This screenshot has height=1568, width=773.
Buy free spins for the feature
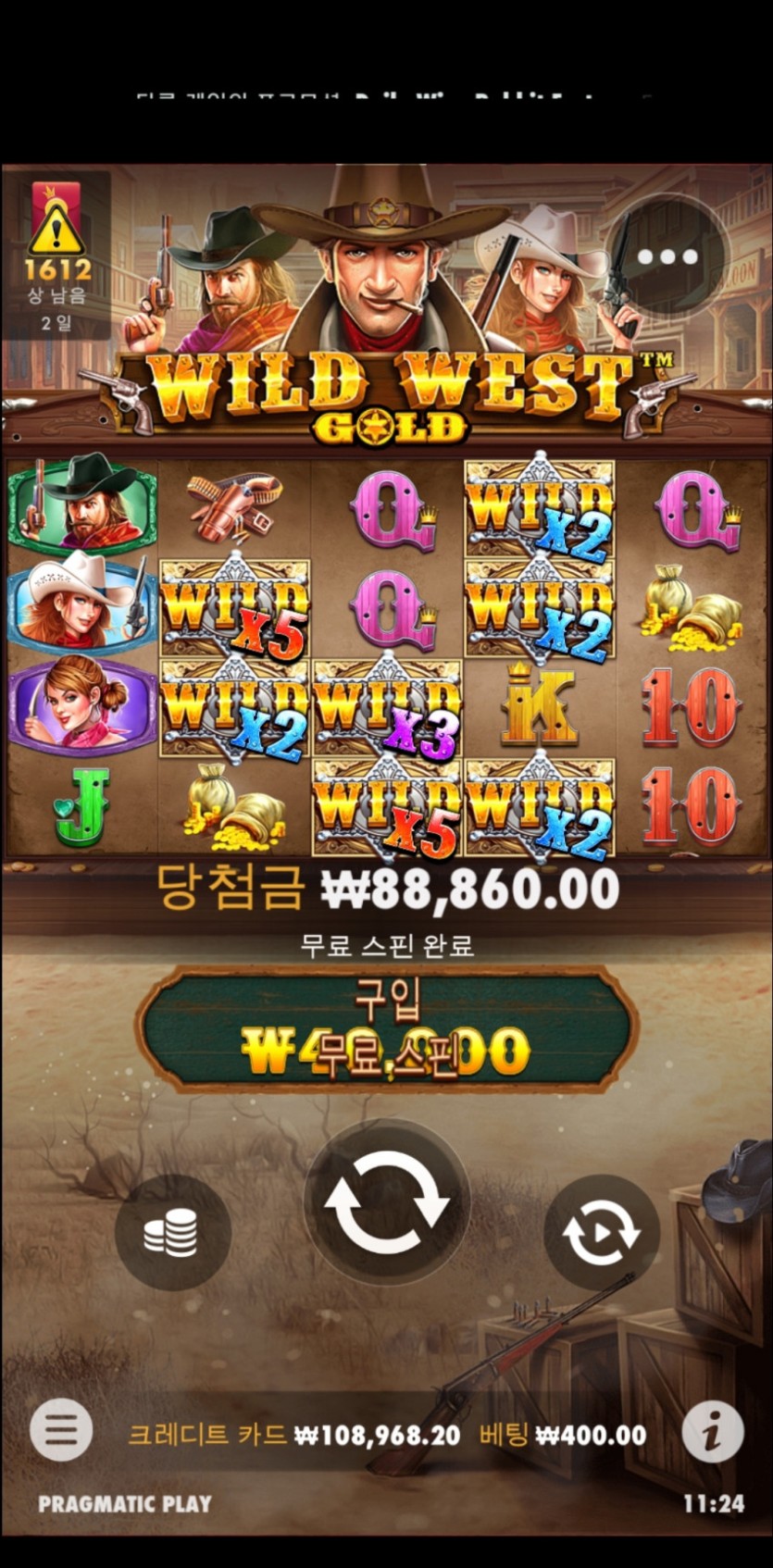click(386, 1029)
